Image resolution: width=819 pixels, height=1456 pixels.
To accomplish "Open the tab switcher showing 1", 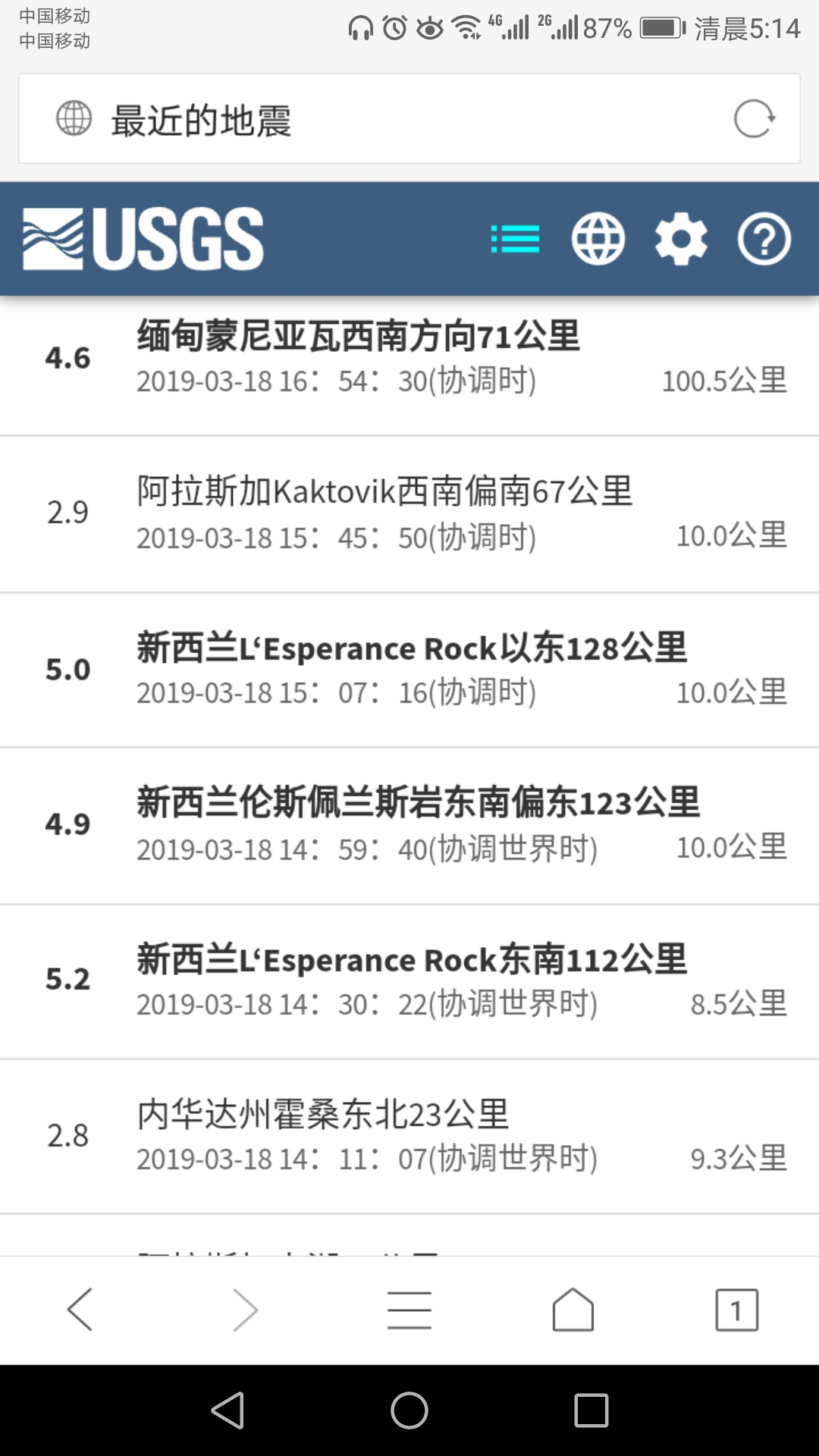I will tap(736, 1309).
